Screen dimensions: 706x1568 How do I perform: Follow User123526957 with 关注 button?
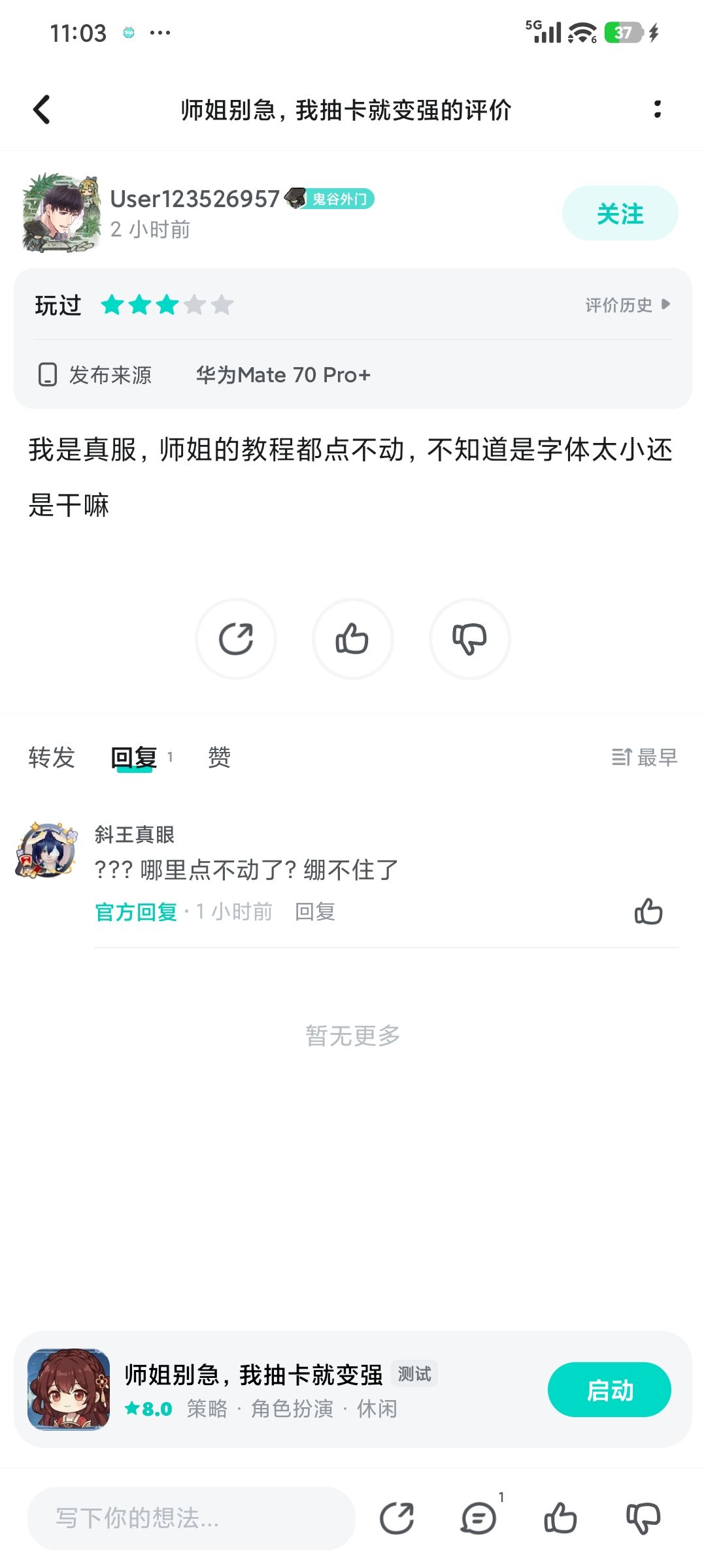coord(620,214)
